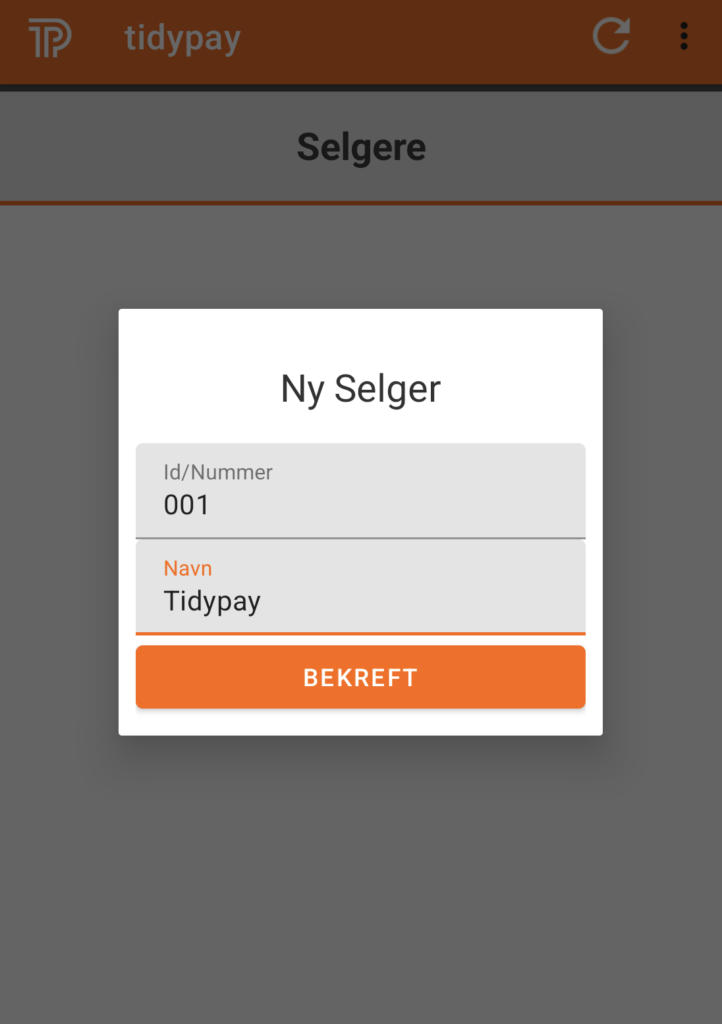This screenshot has height=1024, width=722.
Task: Confirm with the Bekreft button
Action: (360, 677)
